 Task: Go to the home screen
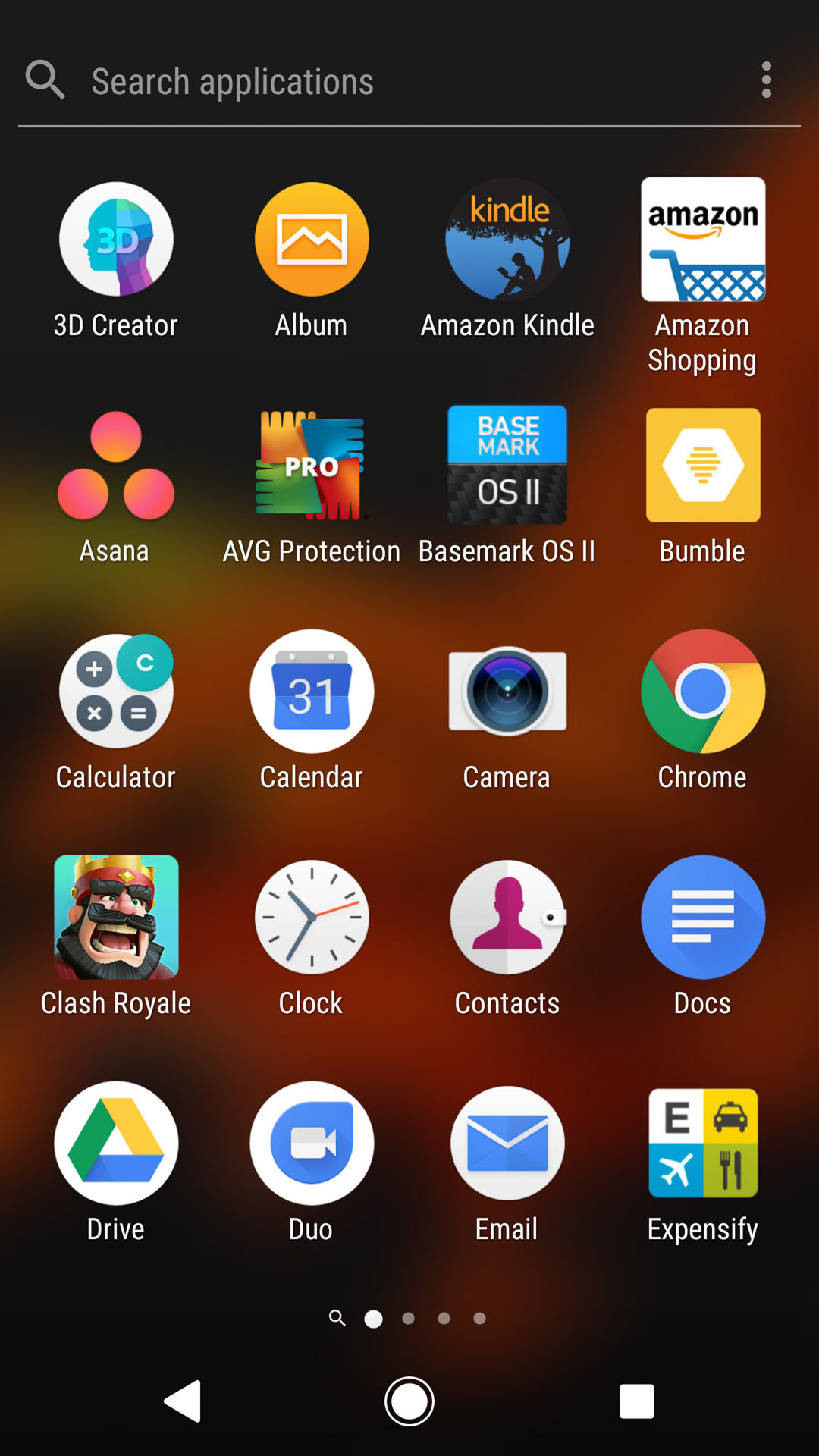(409, 1401)
